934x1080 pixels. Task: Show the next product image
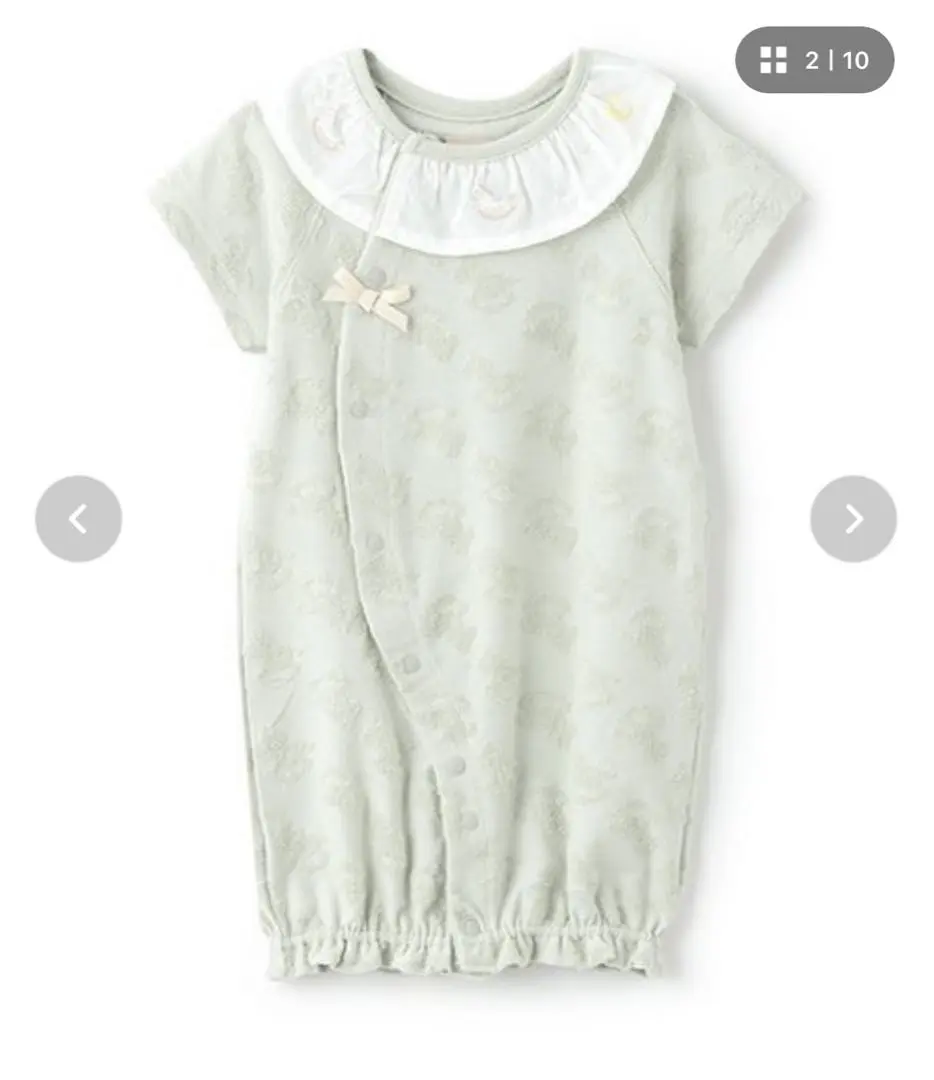tap(853, 518)
